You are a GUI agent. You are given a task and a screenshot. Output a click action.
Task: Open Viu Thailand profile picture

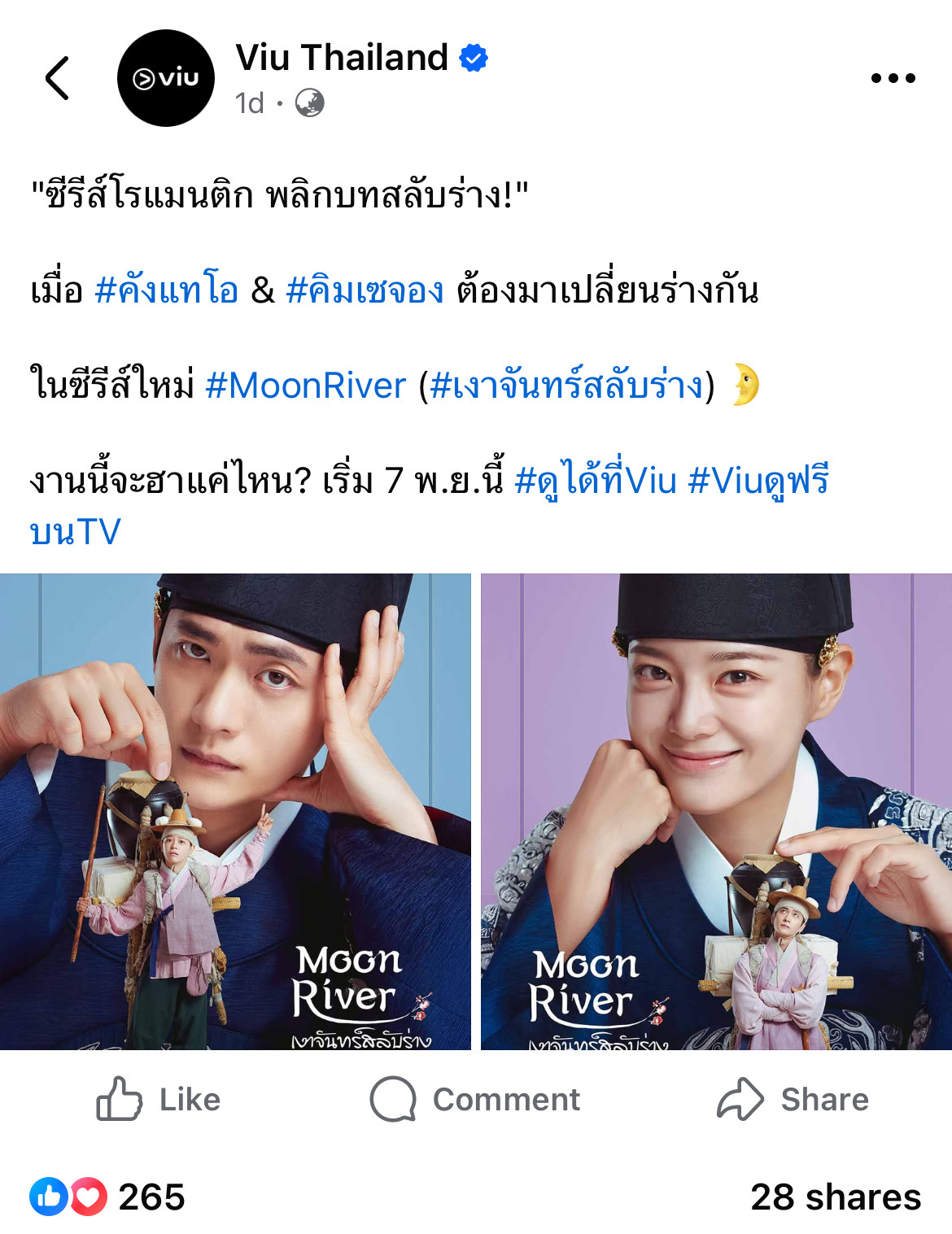[x=166, y=78]
